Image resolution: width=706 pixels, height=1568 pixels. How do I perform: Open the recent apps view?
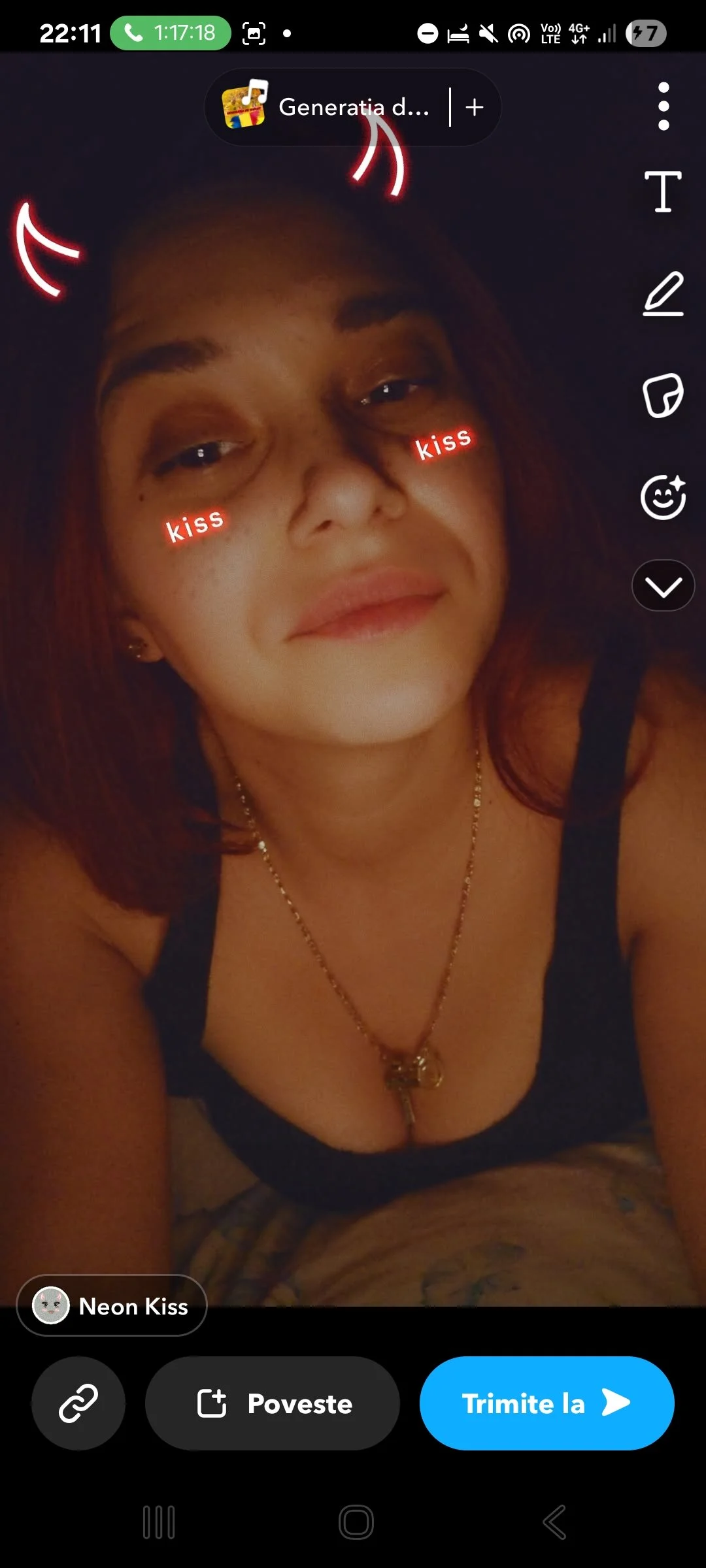[x=159, y=1522]
